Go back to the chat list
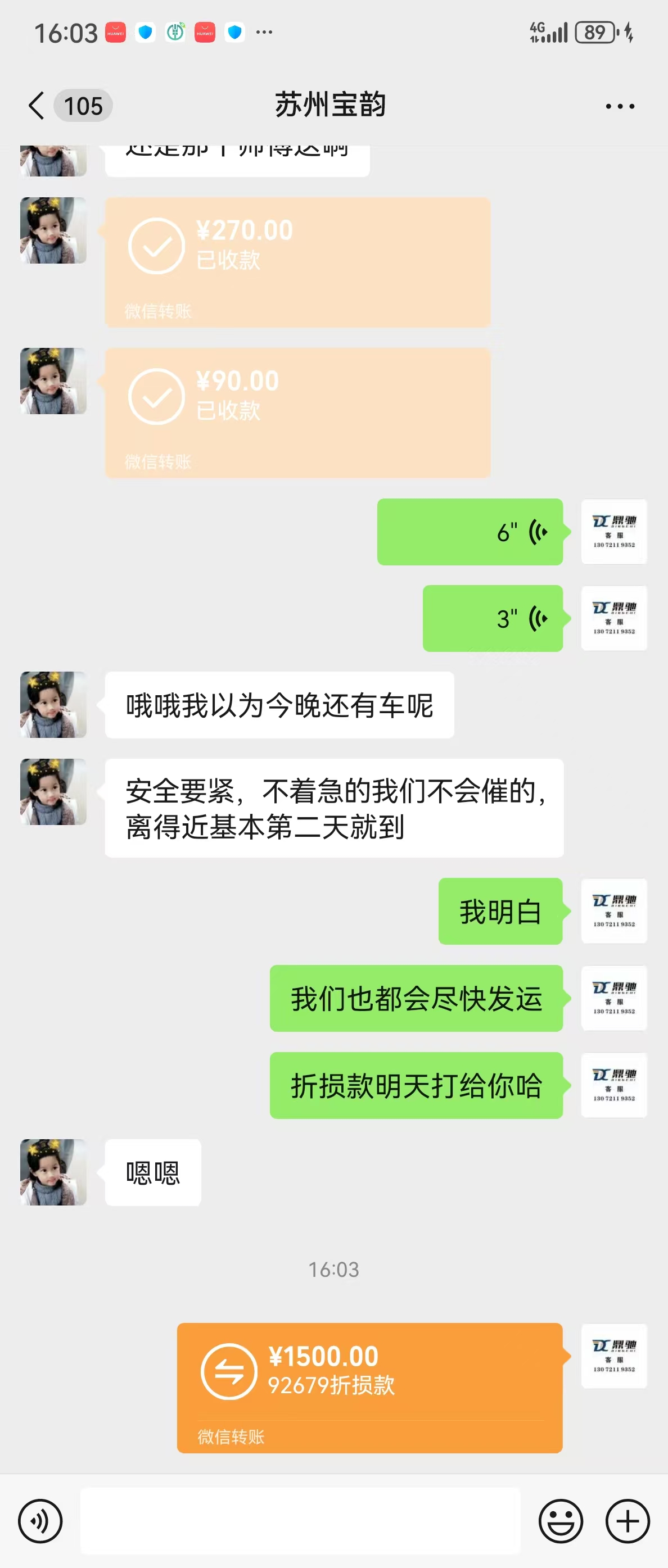Screen dimensions: 668x1568 [x=37, y=106]
